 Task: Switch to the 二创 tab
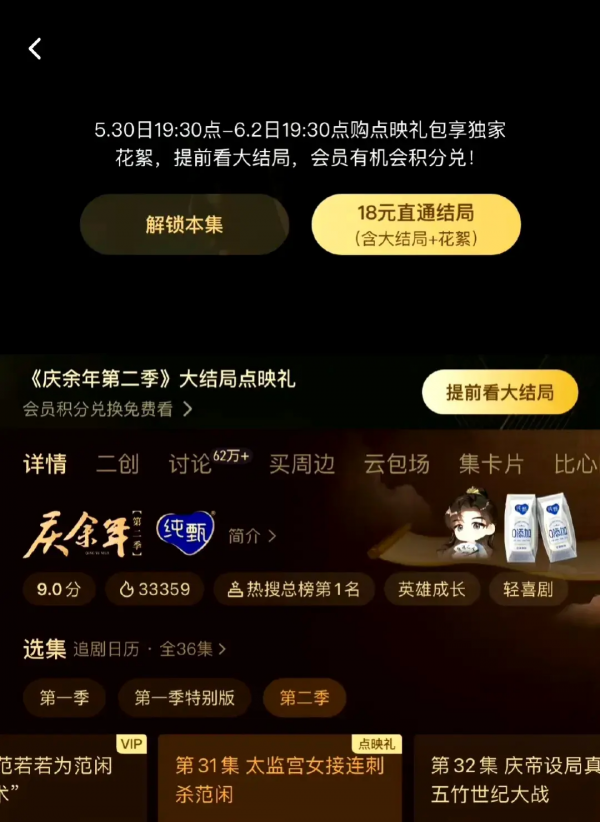pyautogui.click(x=117, y=464)
